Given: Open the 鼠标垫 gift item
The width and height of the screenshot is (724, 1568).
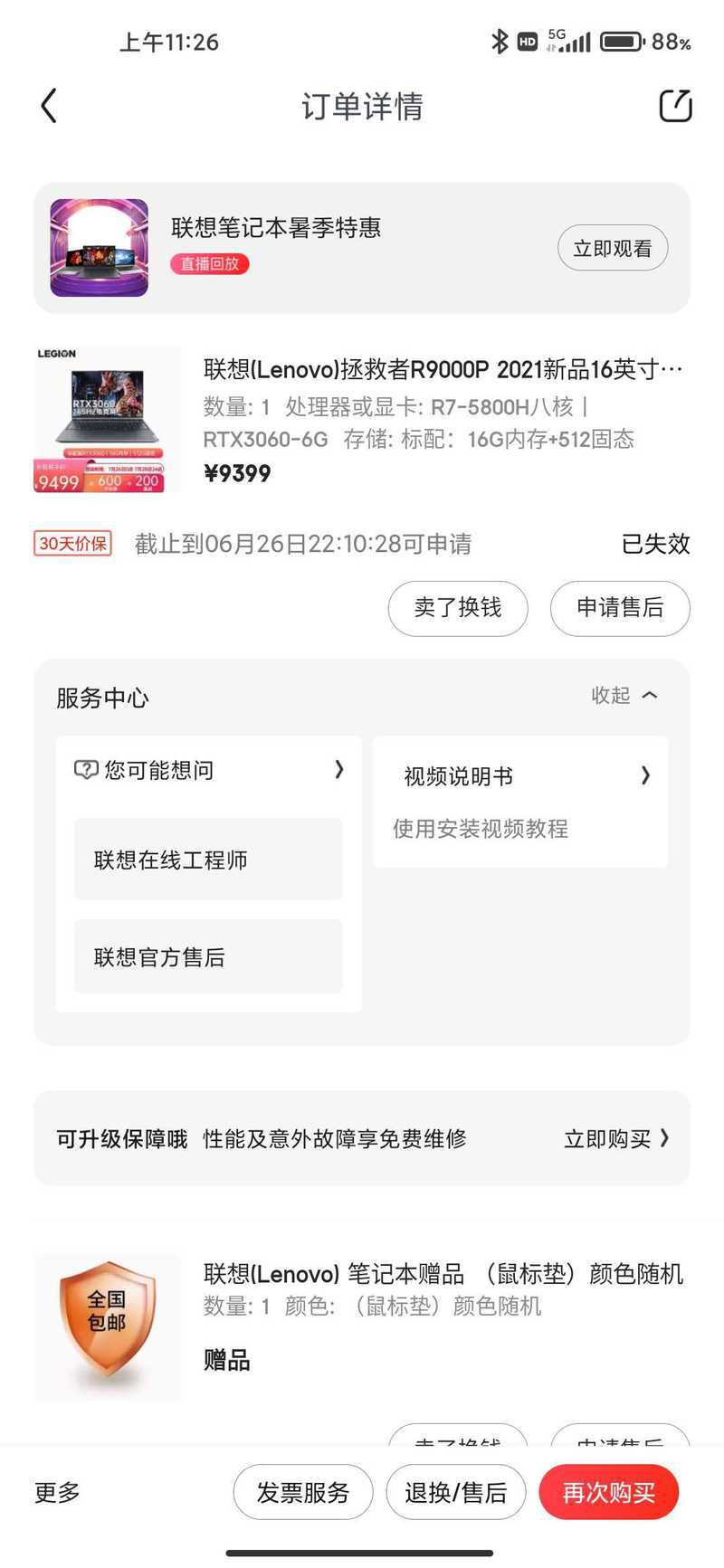Looking at the screenshot, I should [362, 1326].
